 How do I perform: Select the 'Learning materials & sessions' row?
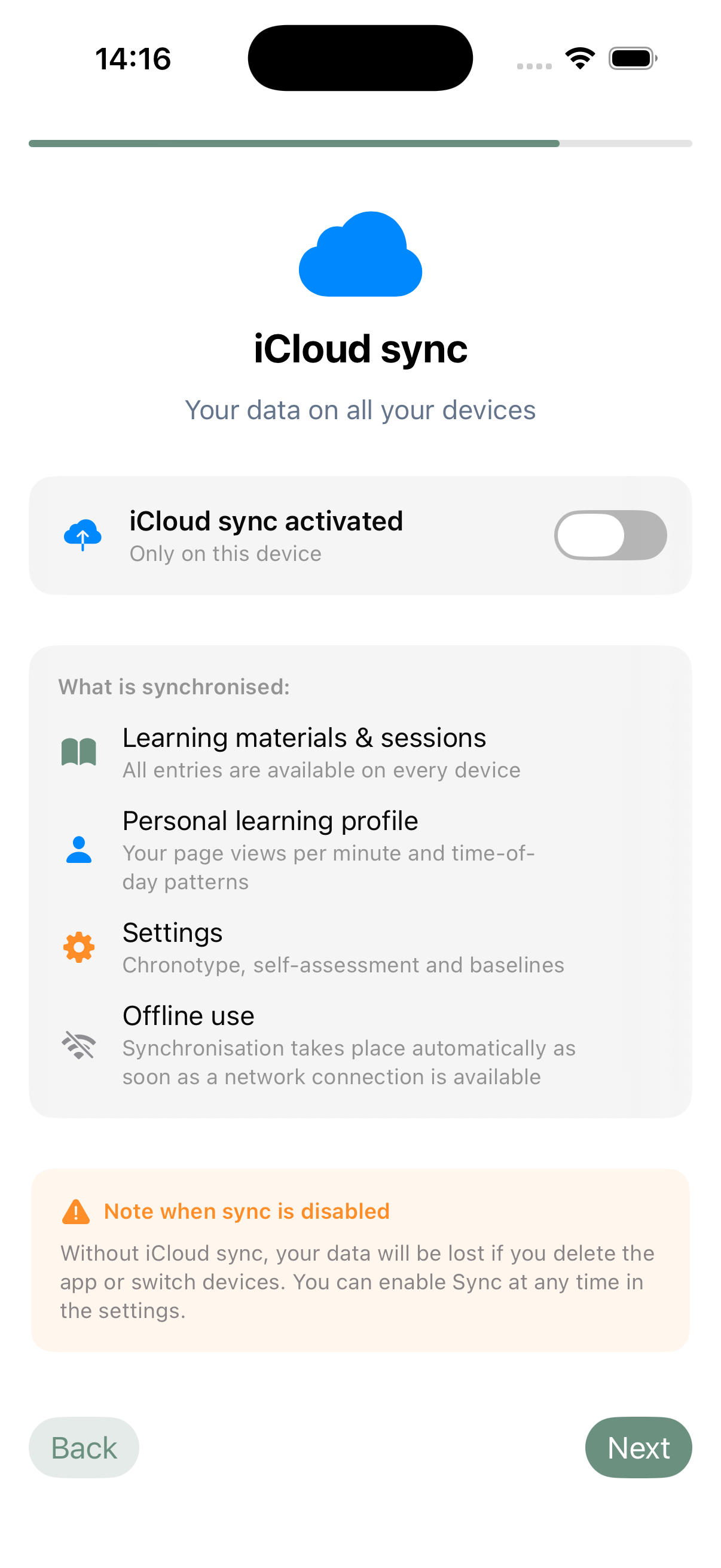[304, 752]
